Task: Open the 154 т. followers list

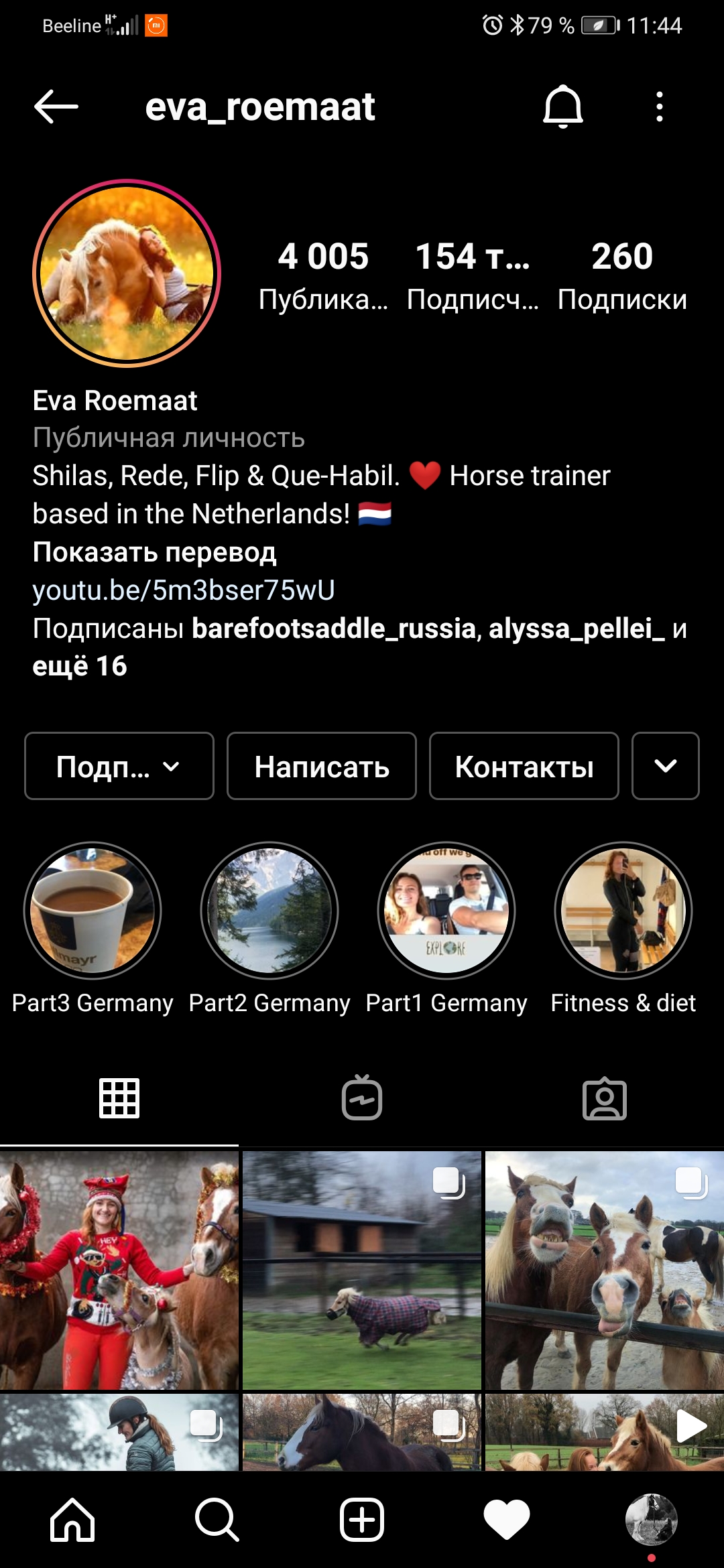Action: click(x=473, y=275)
